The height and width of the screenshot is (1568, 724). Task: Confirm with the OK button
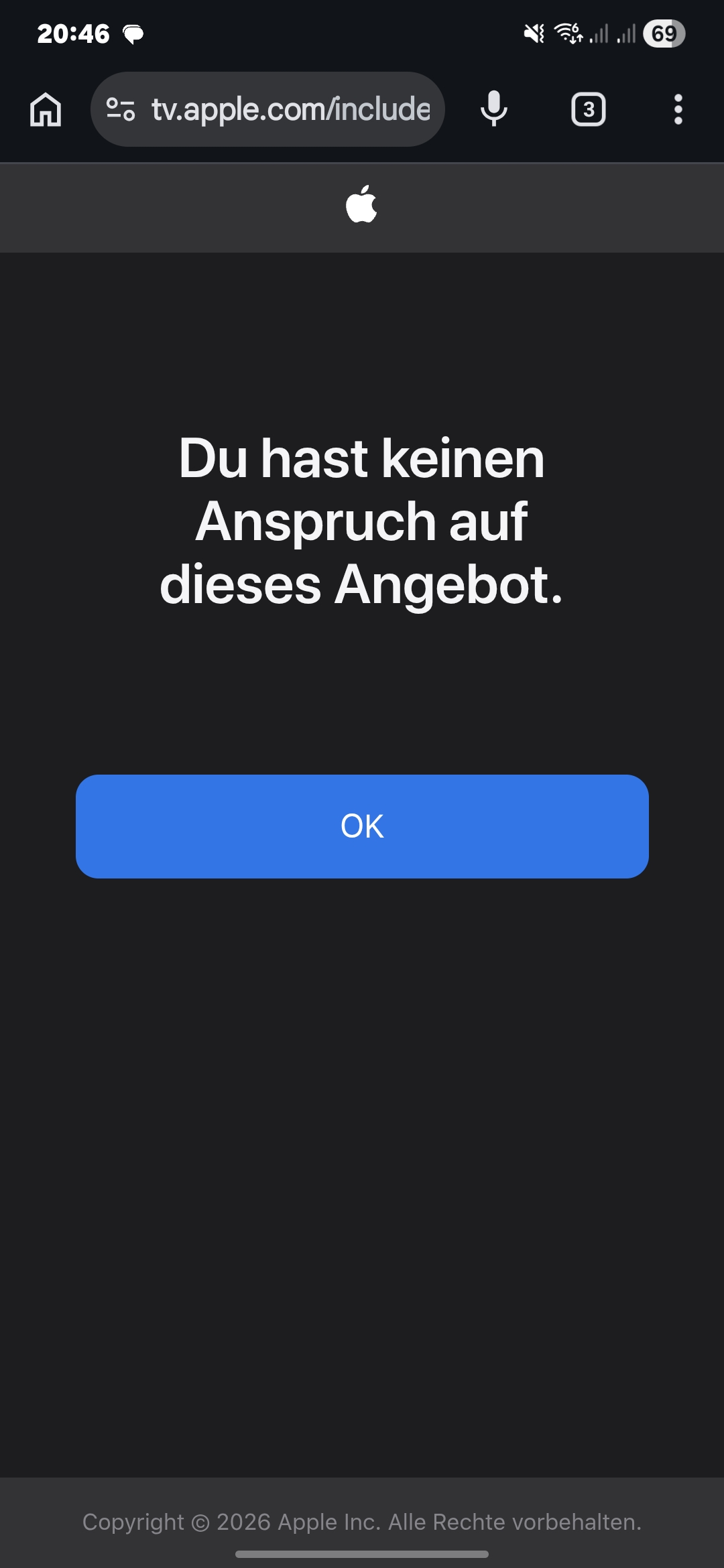(x=362, y=826)
